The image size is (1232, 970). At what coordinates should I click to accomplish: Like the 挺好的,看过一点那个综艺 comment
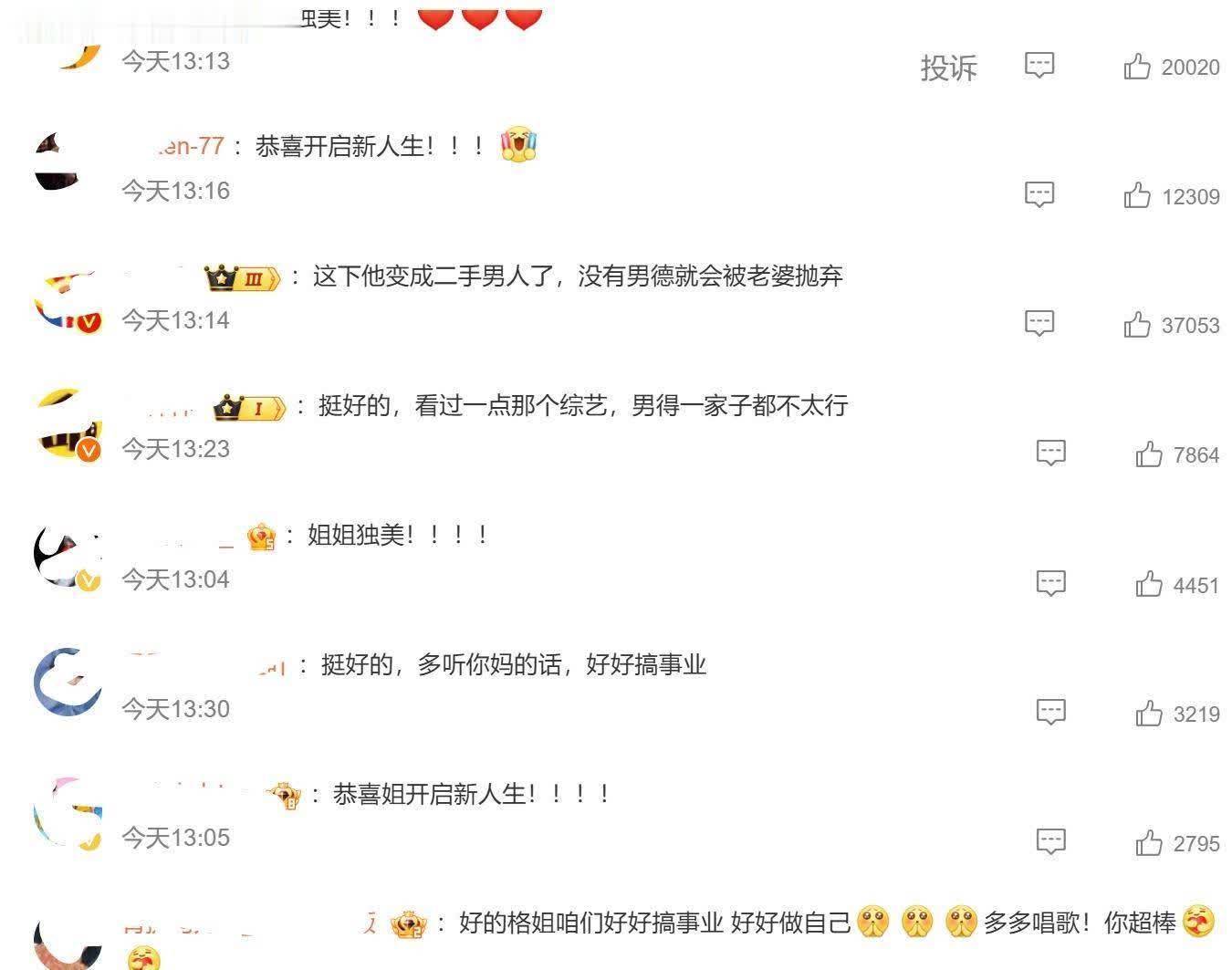pyautogui.click(x=1148, y=454)
